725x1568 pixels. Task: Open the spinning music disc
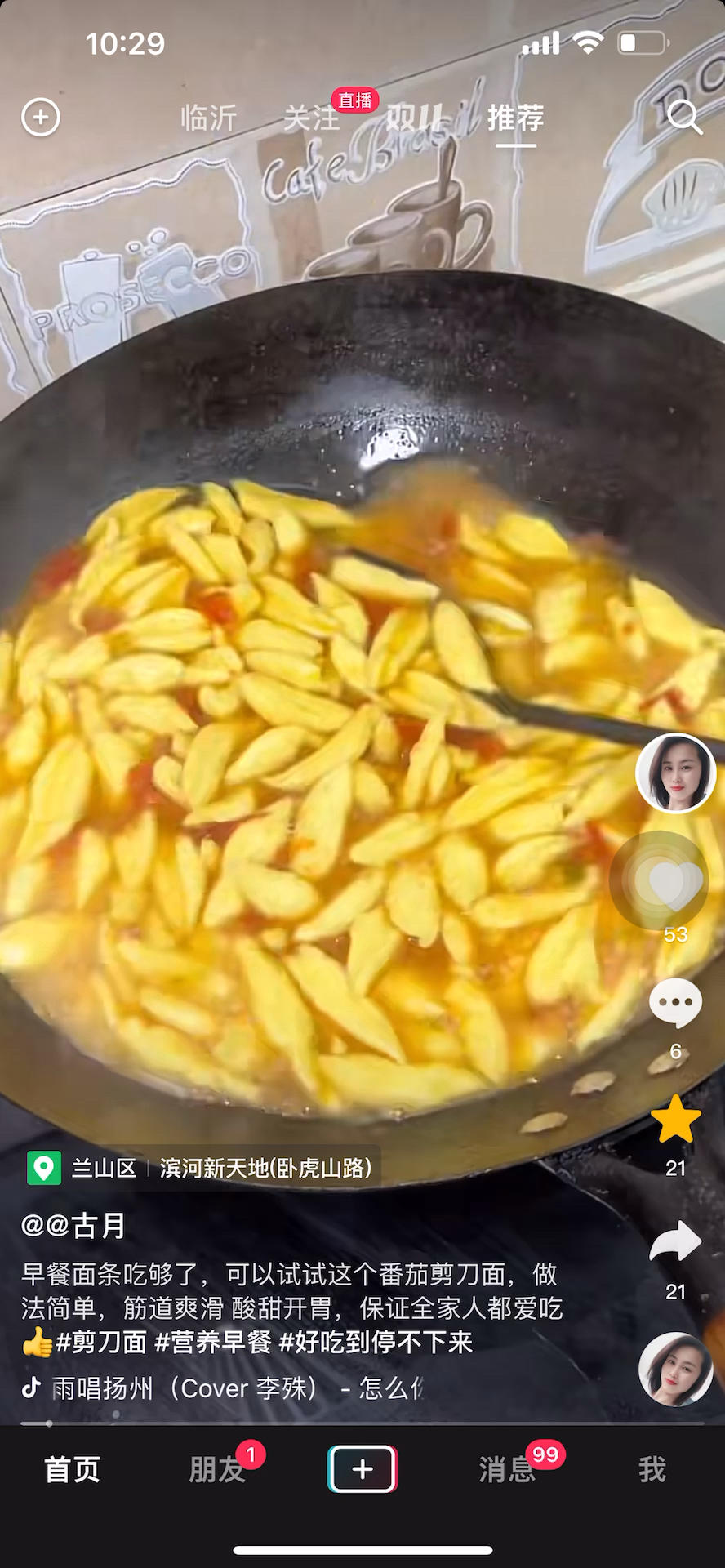tap(675, 1370)
